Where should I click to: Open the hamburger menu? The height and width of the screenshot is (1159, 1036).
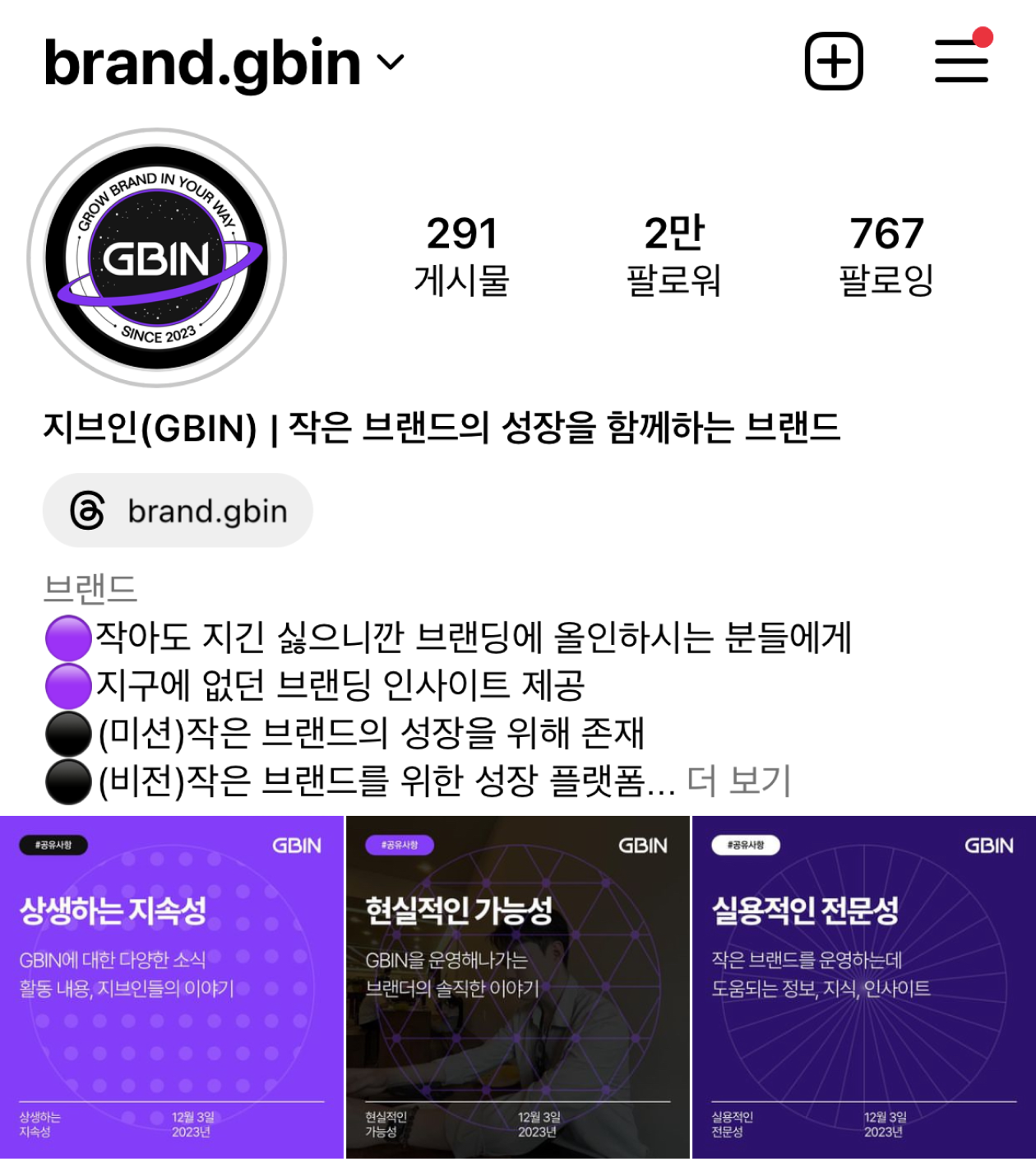961,62
